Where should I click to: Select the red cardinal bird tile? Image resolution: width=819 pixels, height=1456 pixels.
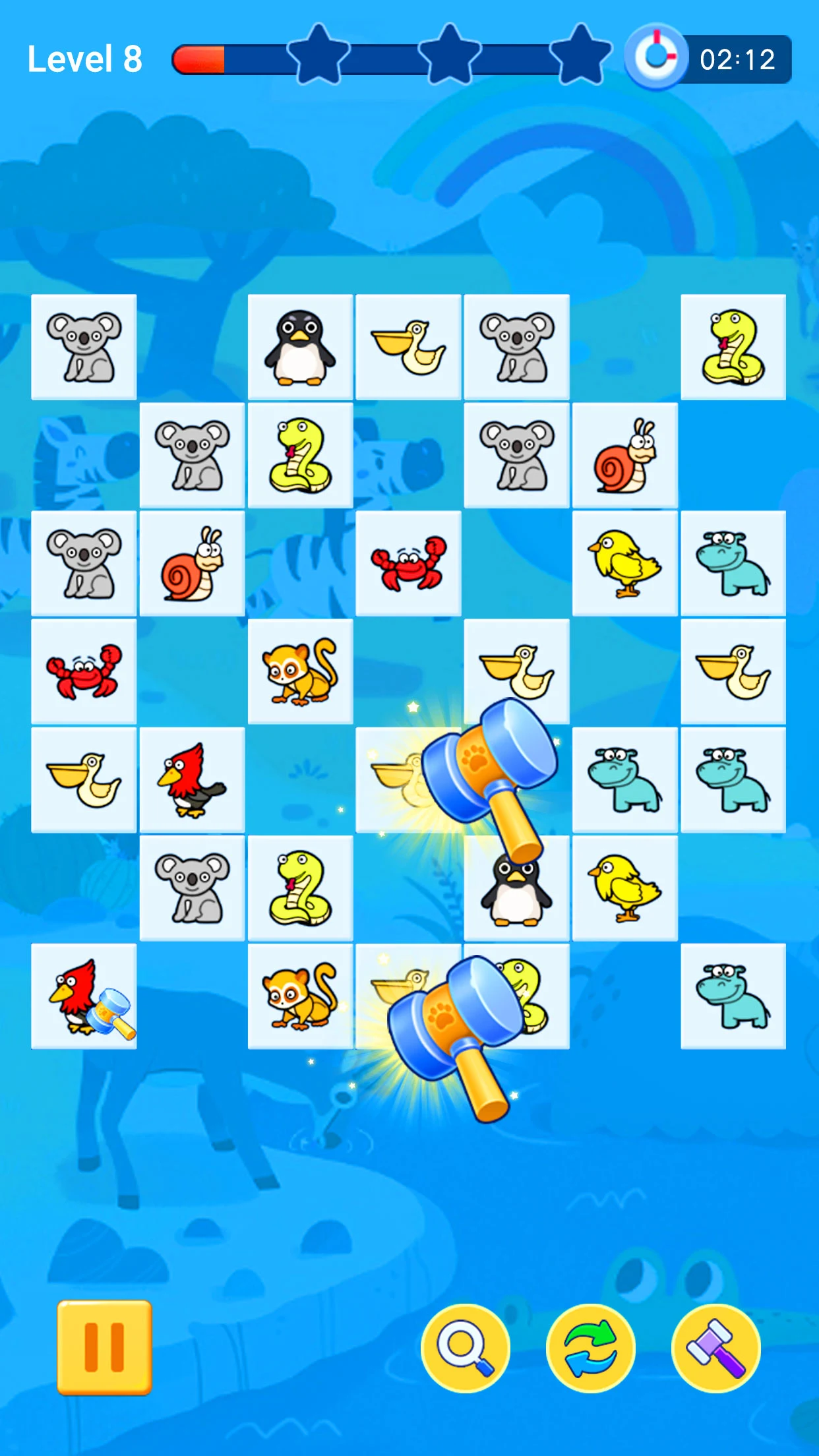pos(191,779)
